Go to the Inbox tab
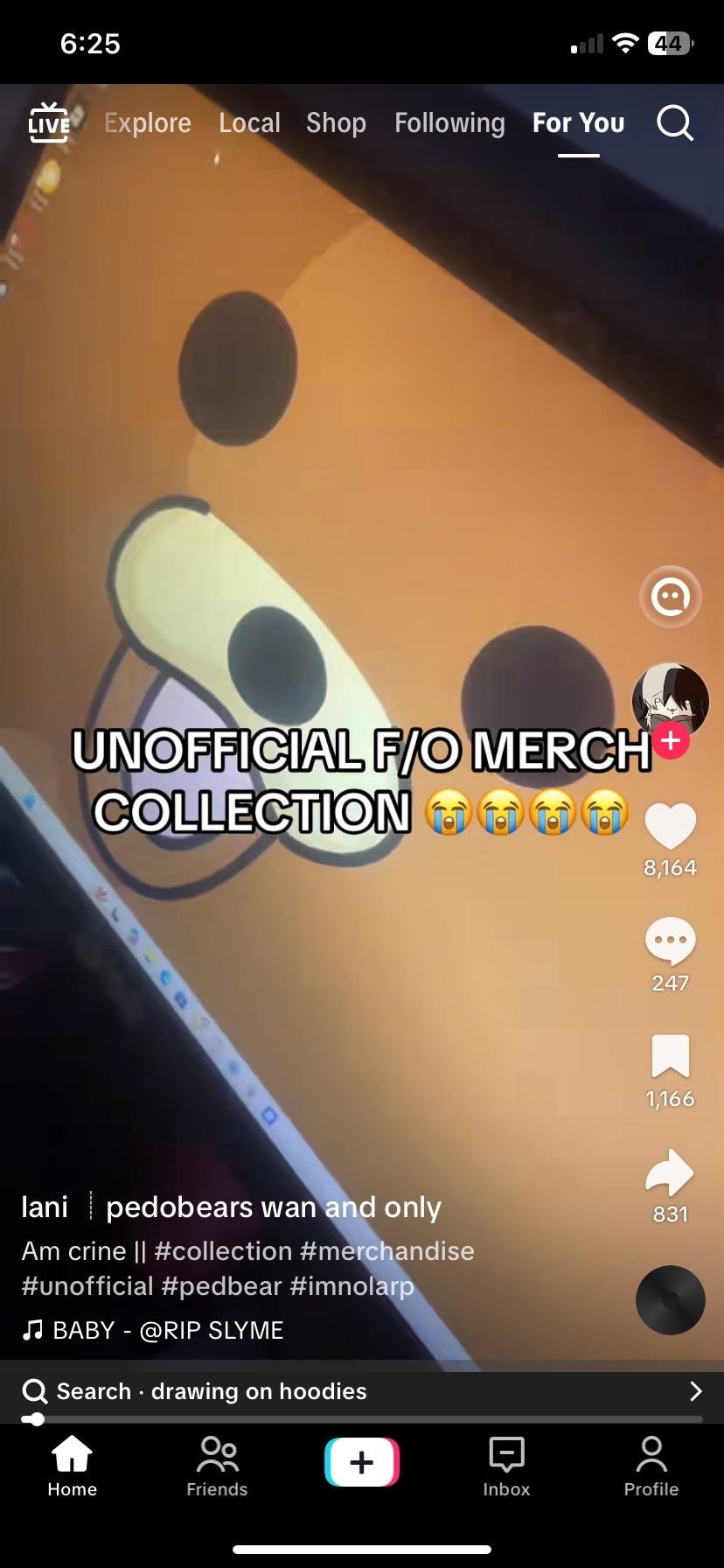Viewport: 724px width, 1568px height. coord(506,1466)
